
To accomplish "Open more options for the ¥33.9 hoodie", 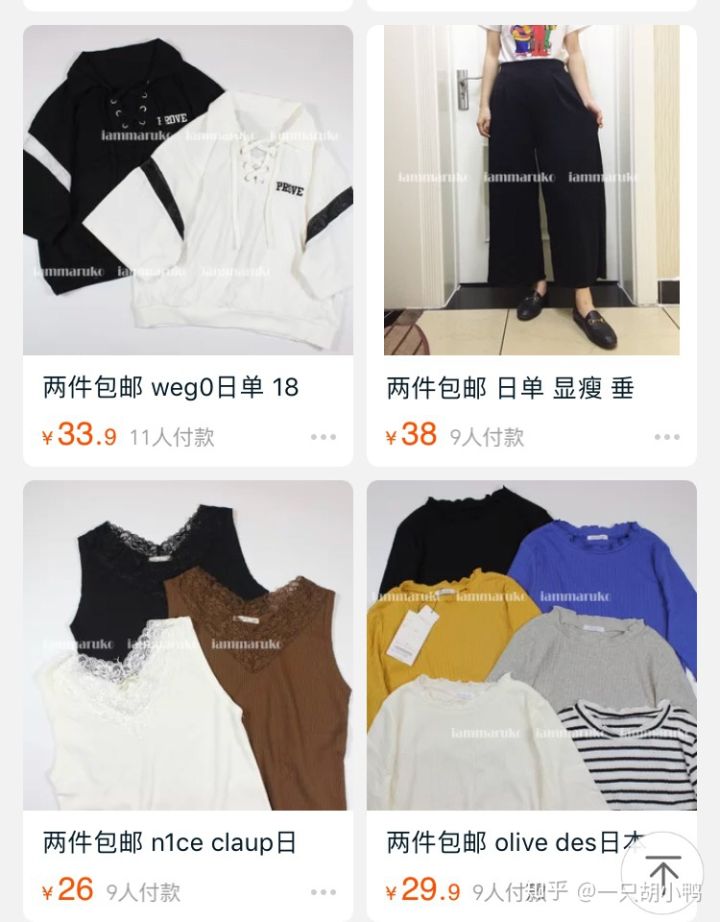I will coord(323,437).
